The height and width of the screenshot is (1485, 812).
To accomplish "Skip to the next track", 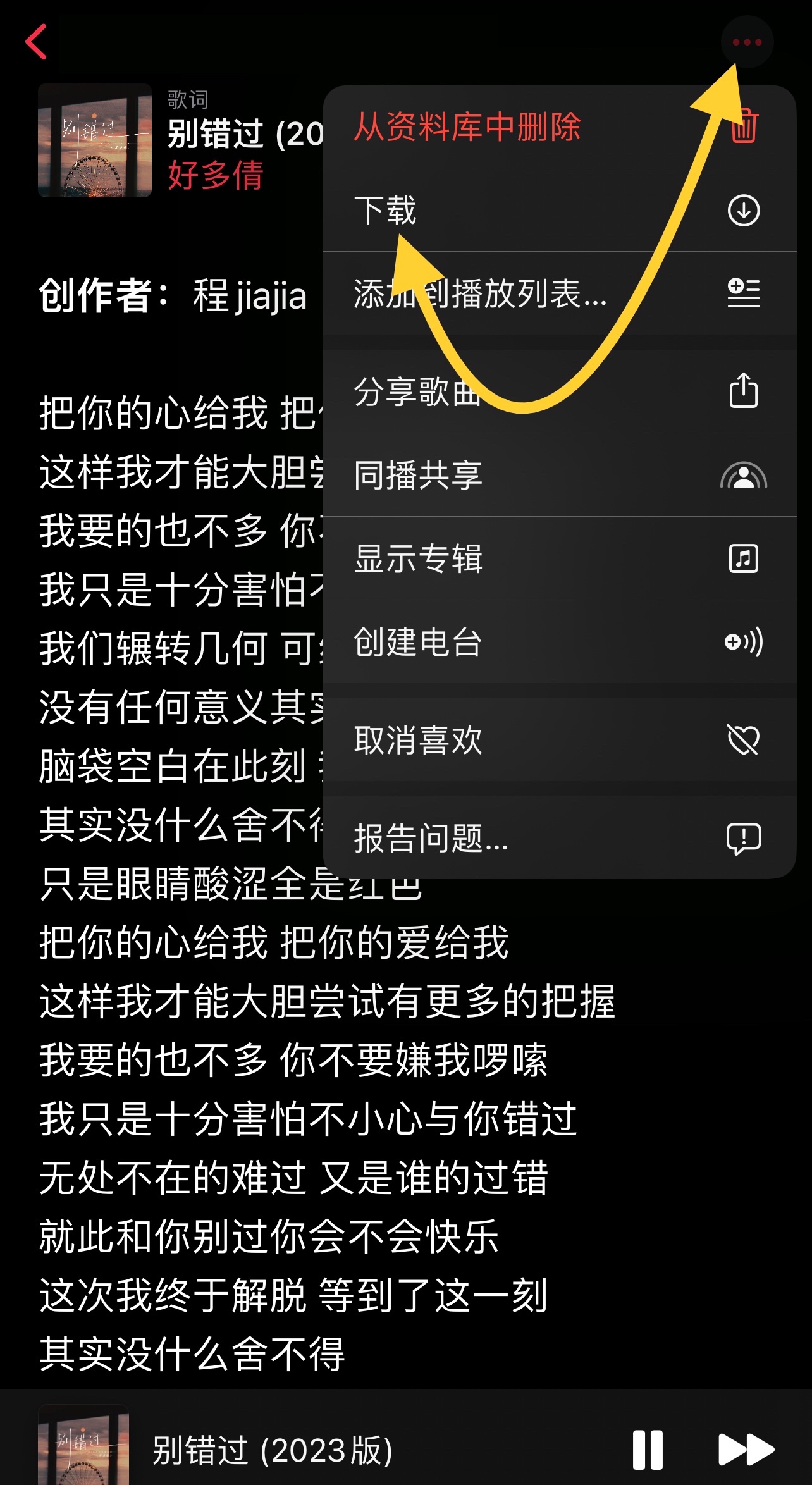I will [746, 1450].
